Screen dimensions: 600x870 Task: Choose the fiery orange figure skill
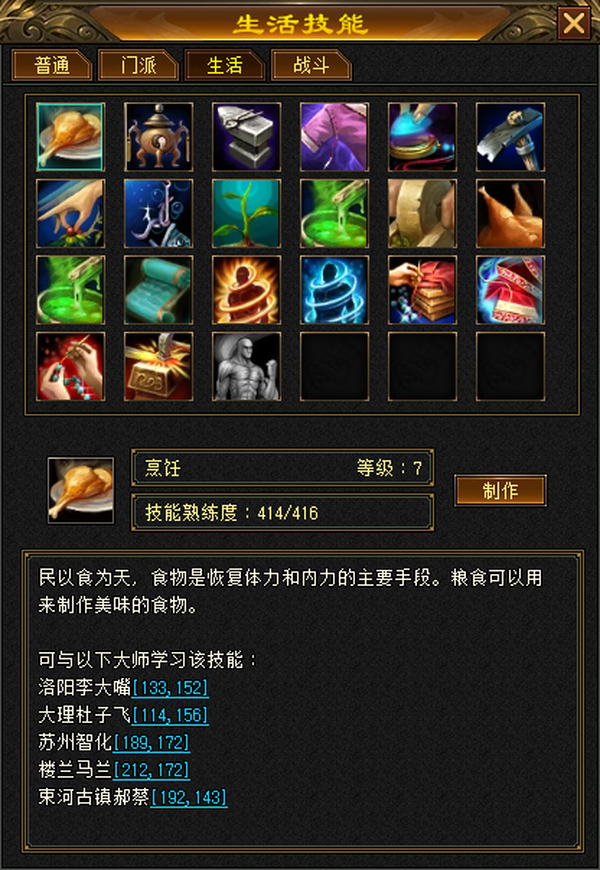246,290
